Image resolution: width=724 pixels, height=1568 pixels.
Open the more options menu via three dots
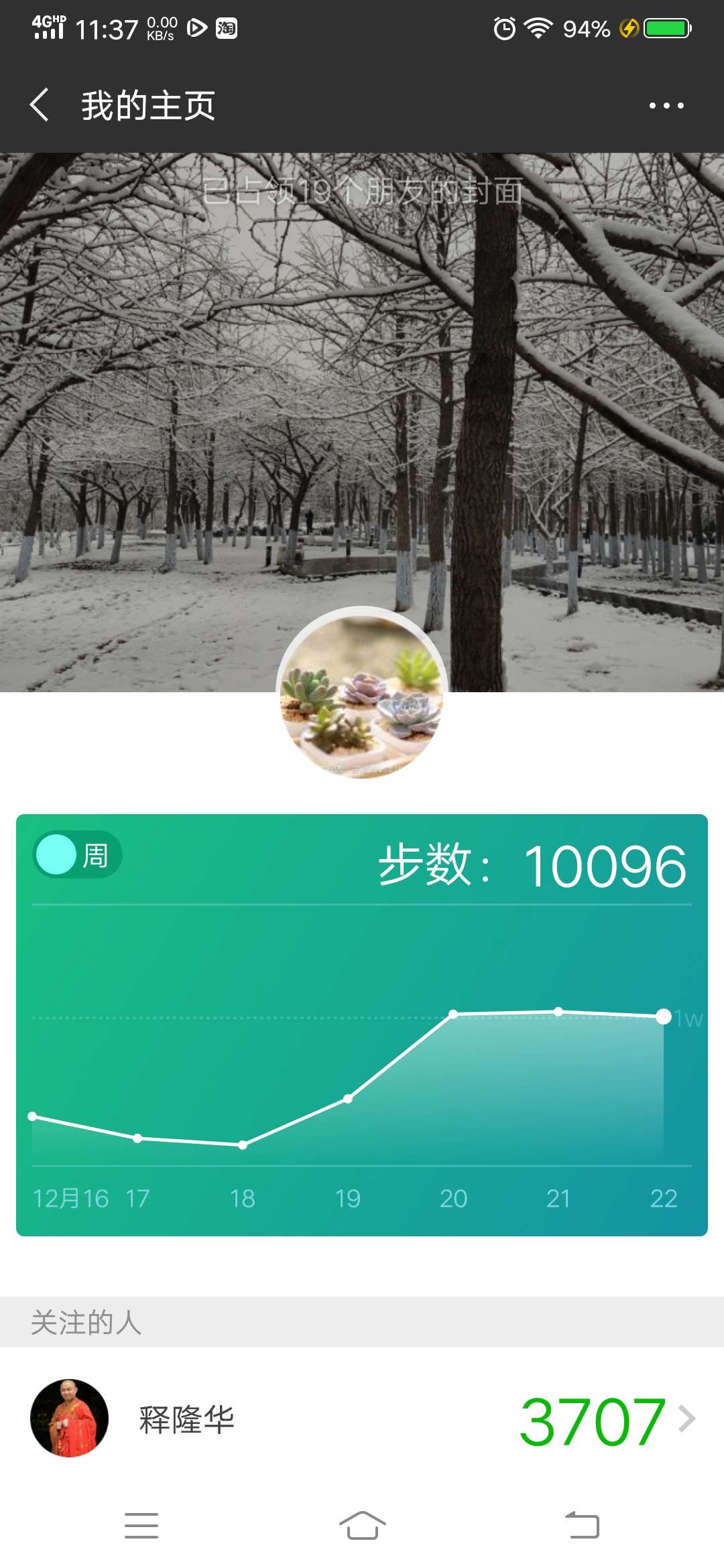(666, 106)
